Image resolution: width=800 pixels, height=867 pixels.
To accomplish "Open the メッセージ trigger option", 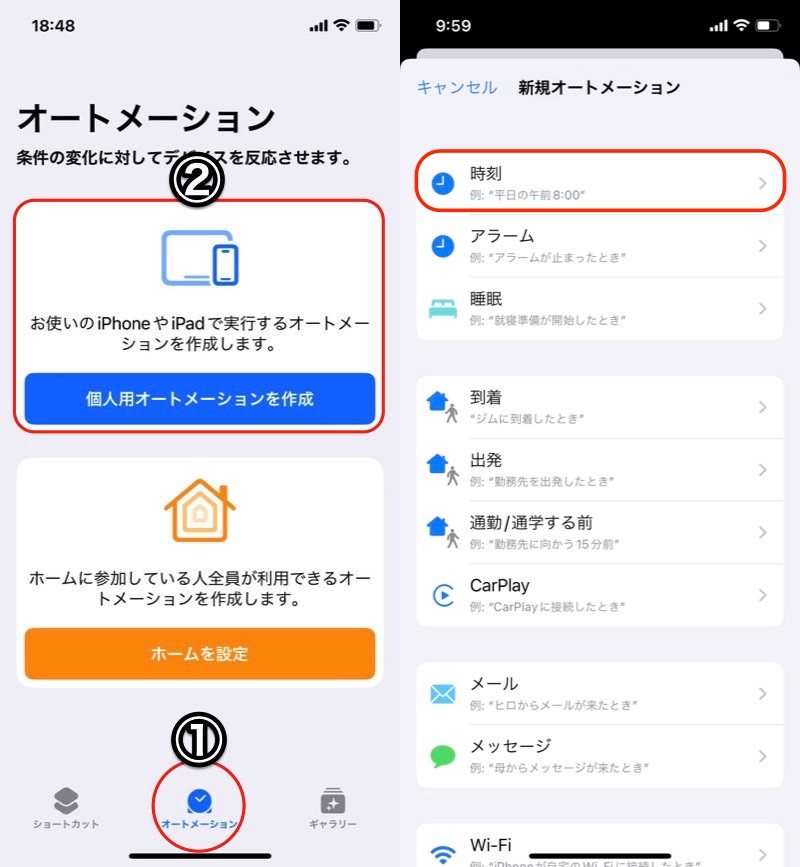I will 599,756.
